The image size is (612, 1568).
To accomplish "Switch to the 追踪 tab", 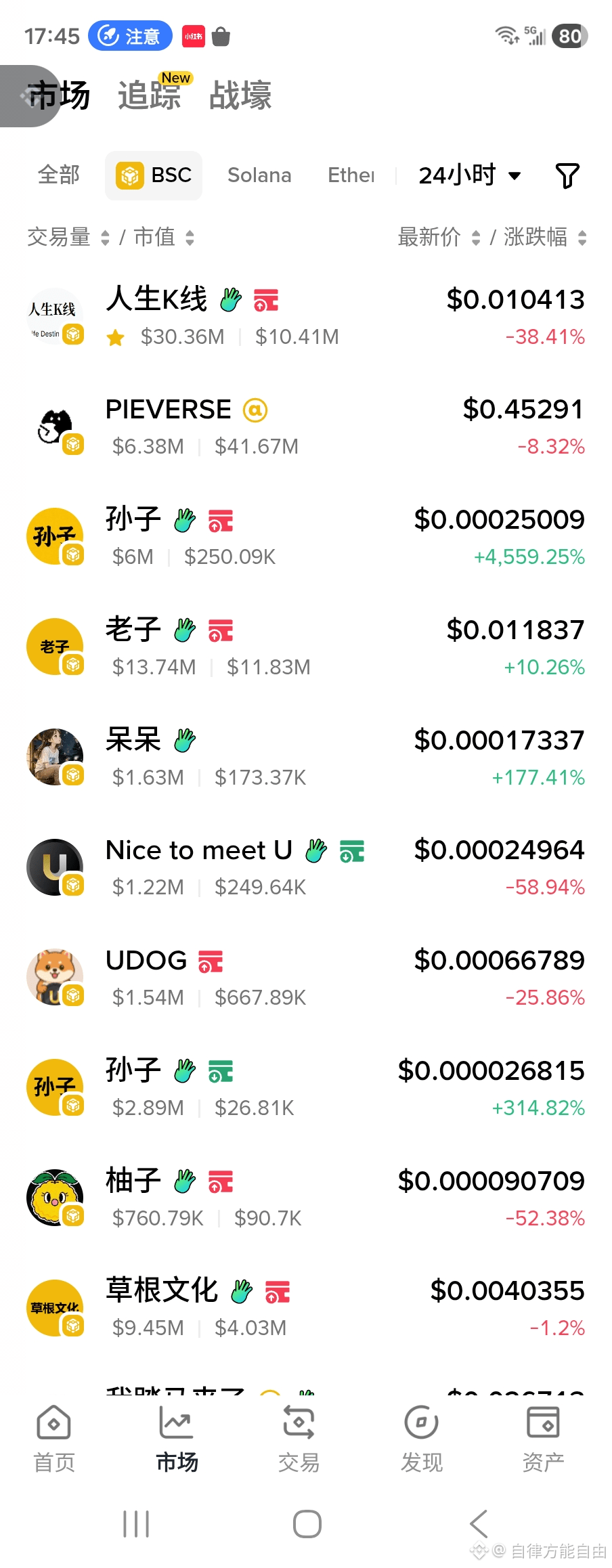I will pos(150,95).
